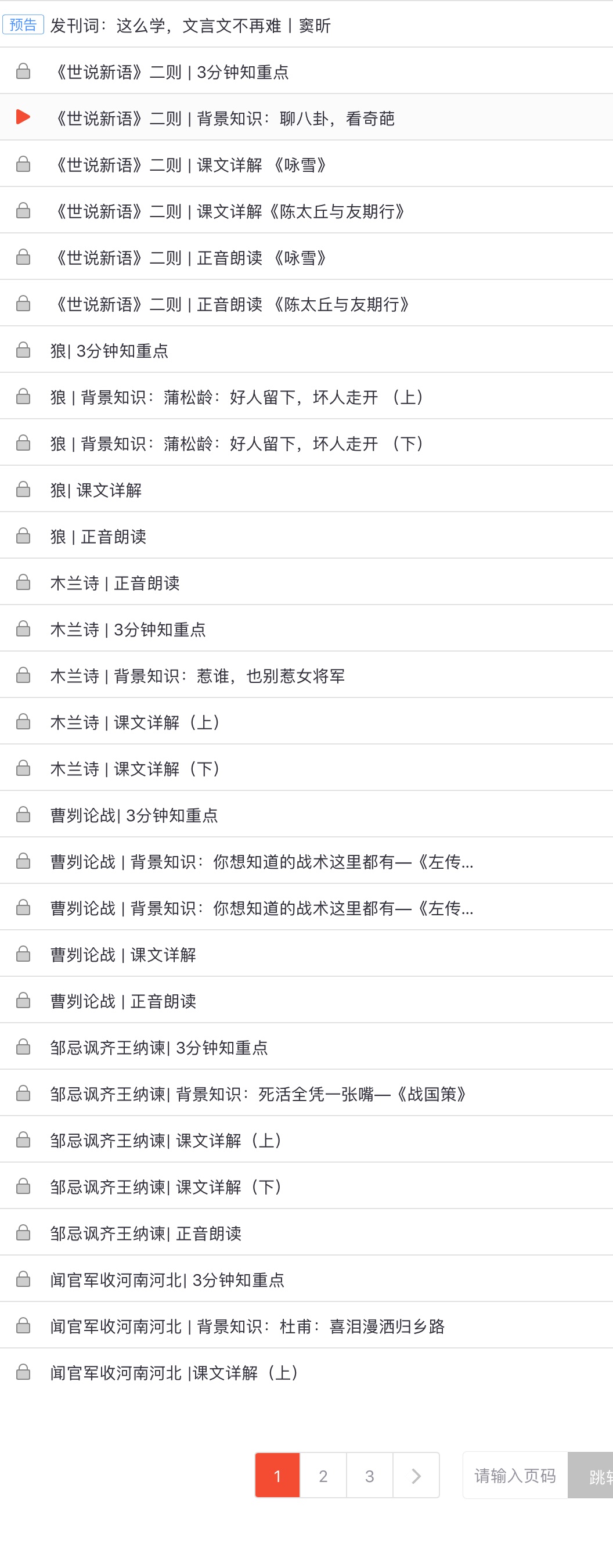Go to next page with arrow
This screenshot has height=1568, width=613.
point(416,1476)
